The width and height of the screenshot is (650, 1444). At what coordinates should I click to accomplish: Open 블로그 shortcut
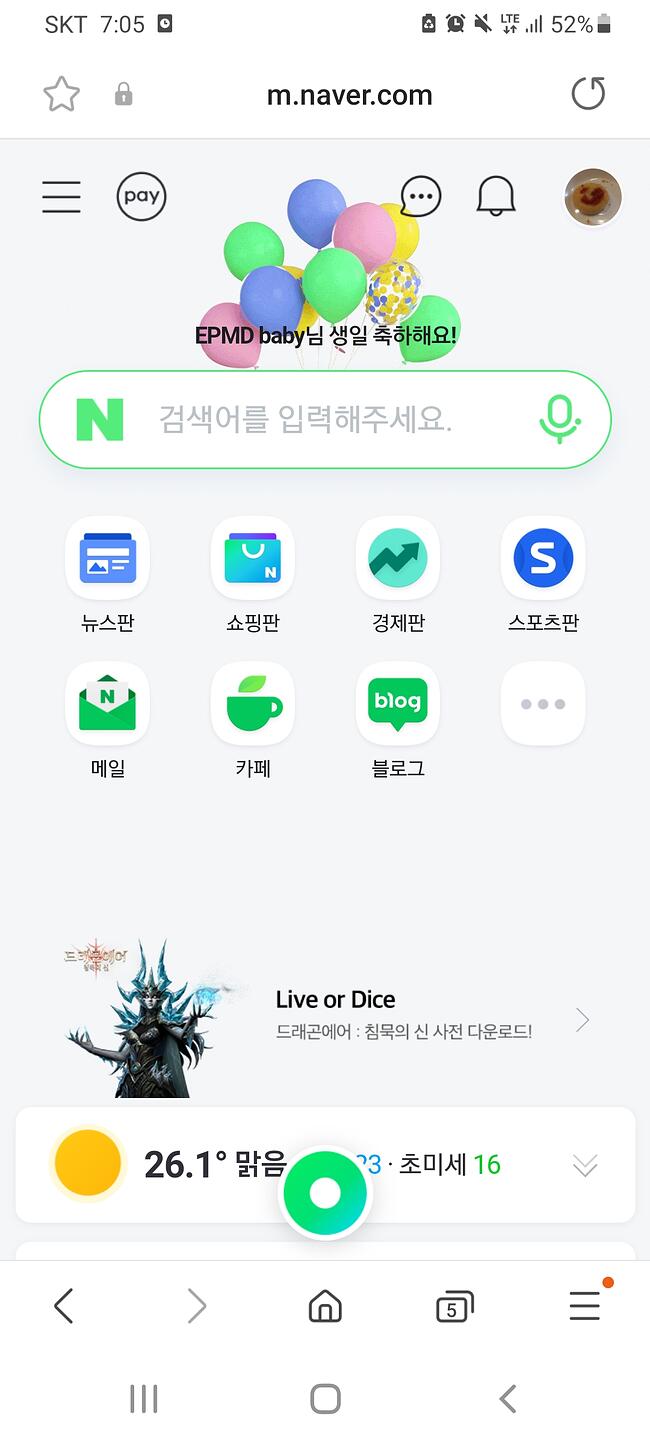pyautogui.click(x=398, y=721)
